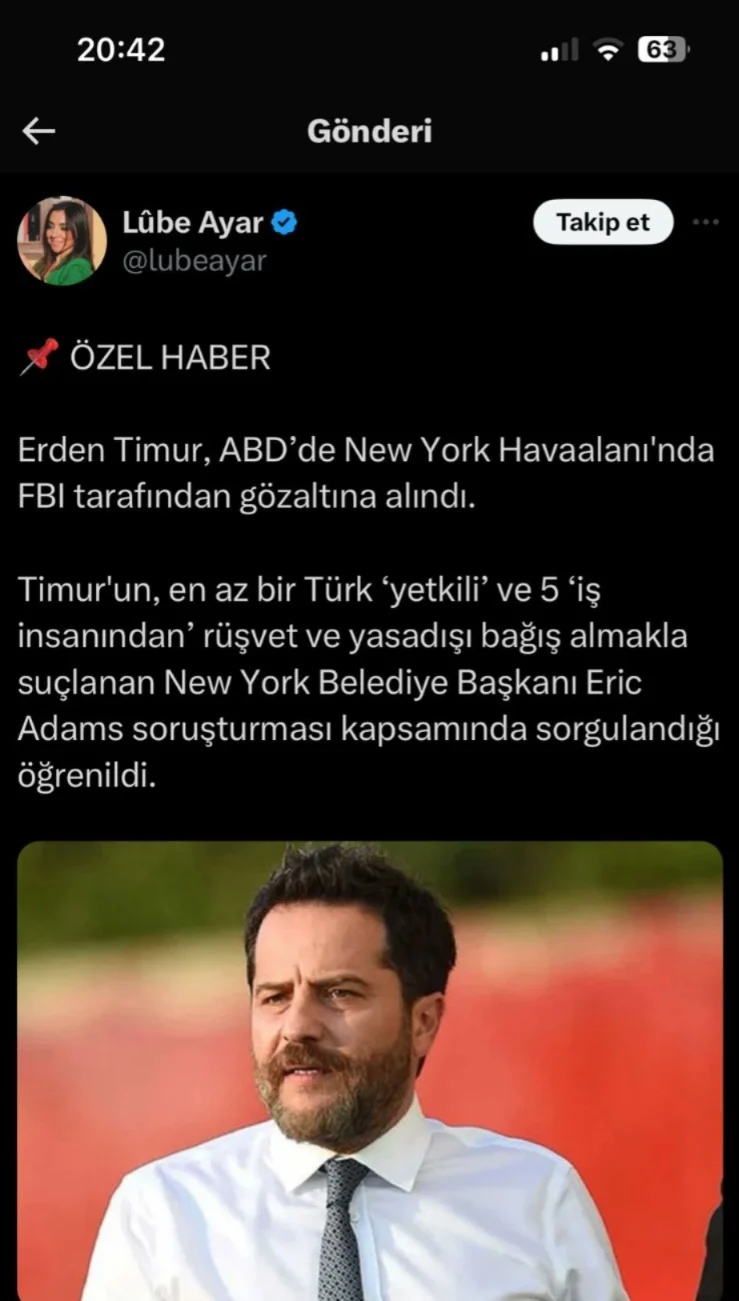Enlarge the photo attached to the post
The height and width of the screenshot is (1301, 739).
tap(370, 1070)
